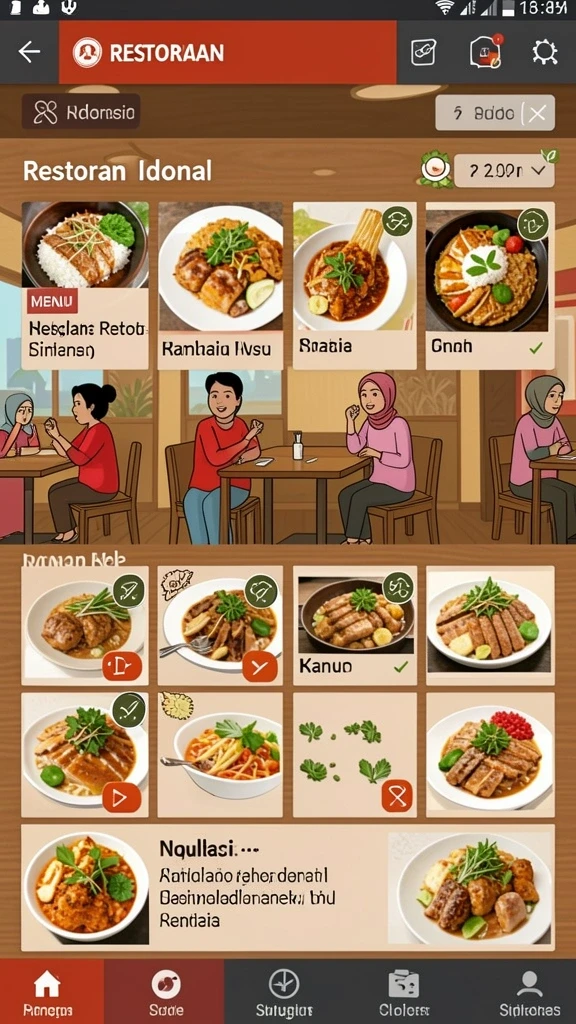Go back using the top arrow
Viewport: 576px width, 1024px height.
(29, 52)
